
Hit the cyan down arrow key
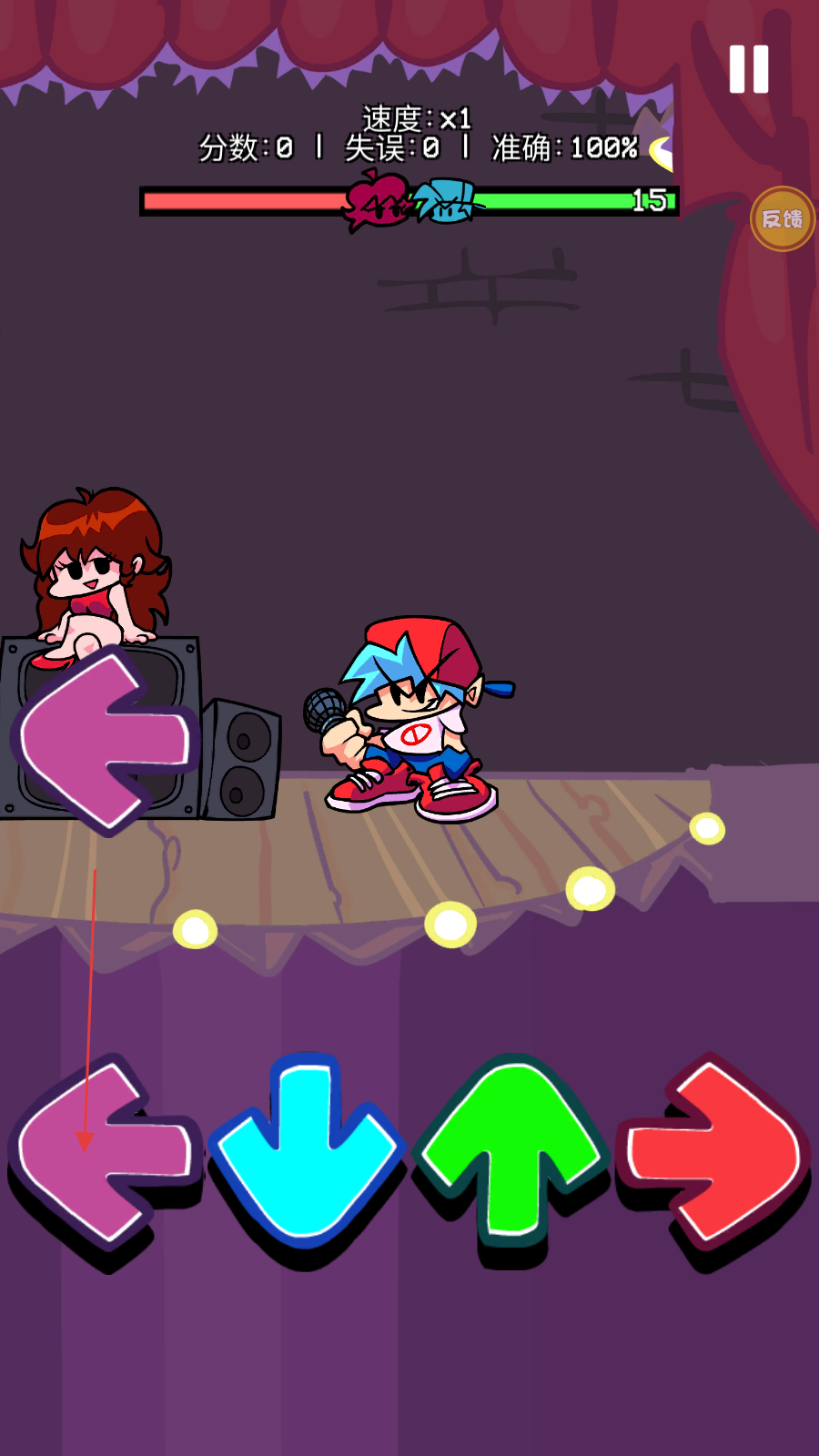[x=307, y=1148]
